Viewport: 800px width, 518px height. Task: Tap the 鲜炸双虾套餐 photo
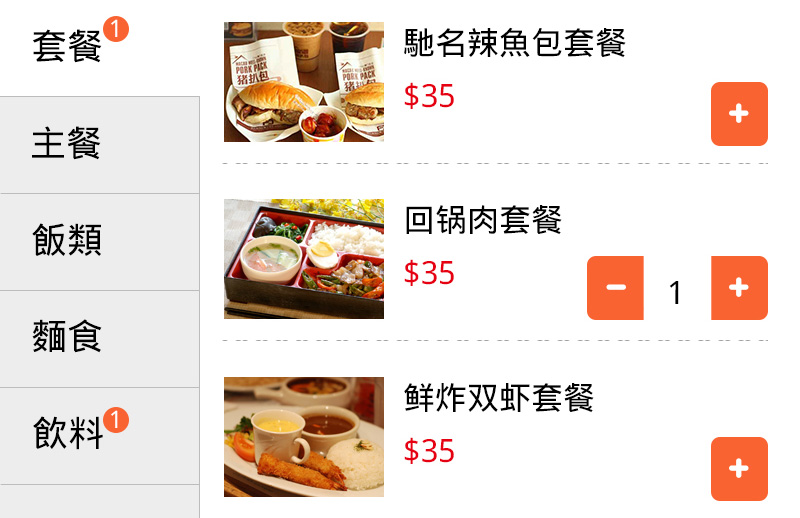pyautogui.click(x=304, y=437)
